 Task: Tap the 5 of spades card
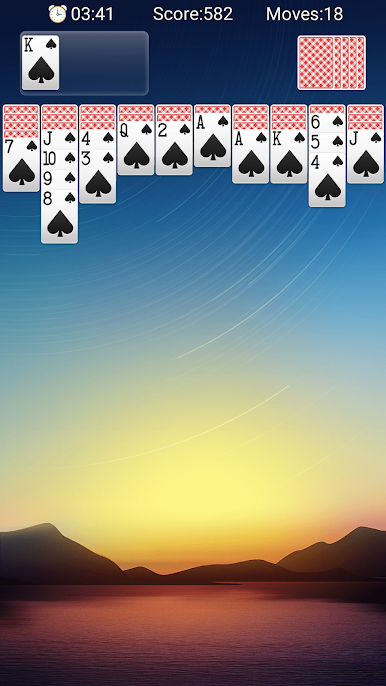[327, 142]
